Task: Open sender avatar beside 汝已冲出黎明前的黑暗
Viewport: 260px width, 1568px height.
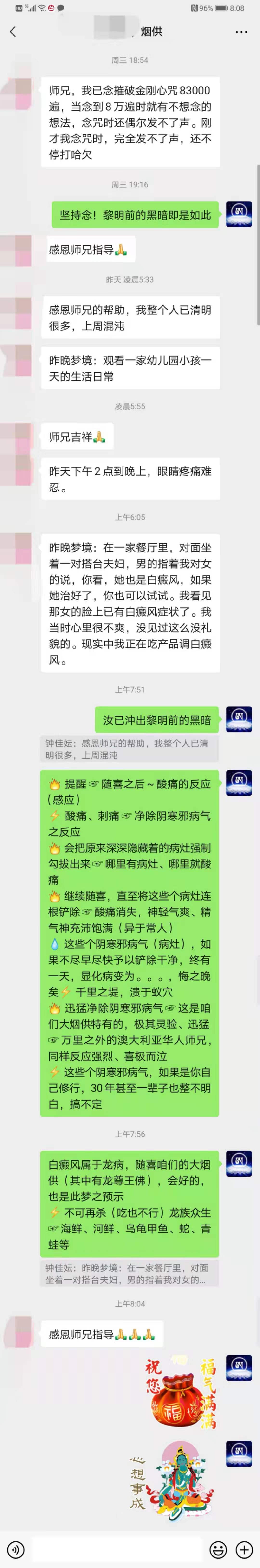Action: point(239,720)
